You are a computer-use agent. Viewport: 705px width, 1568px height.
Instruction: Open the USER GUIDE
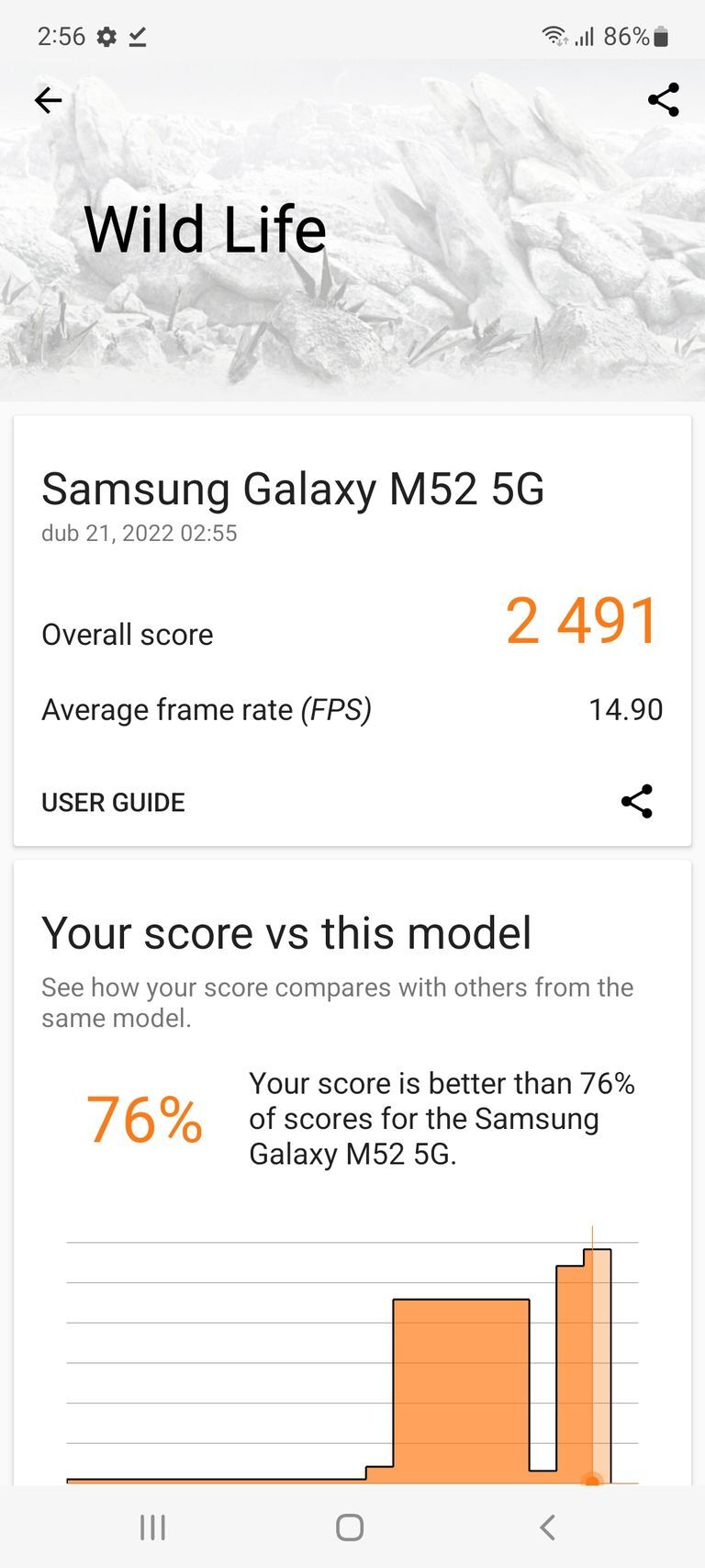(x=112, y=801)
